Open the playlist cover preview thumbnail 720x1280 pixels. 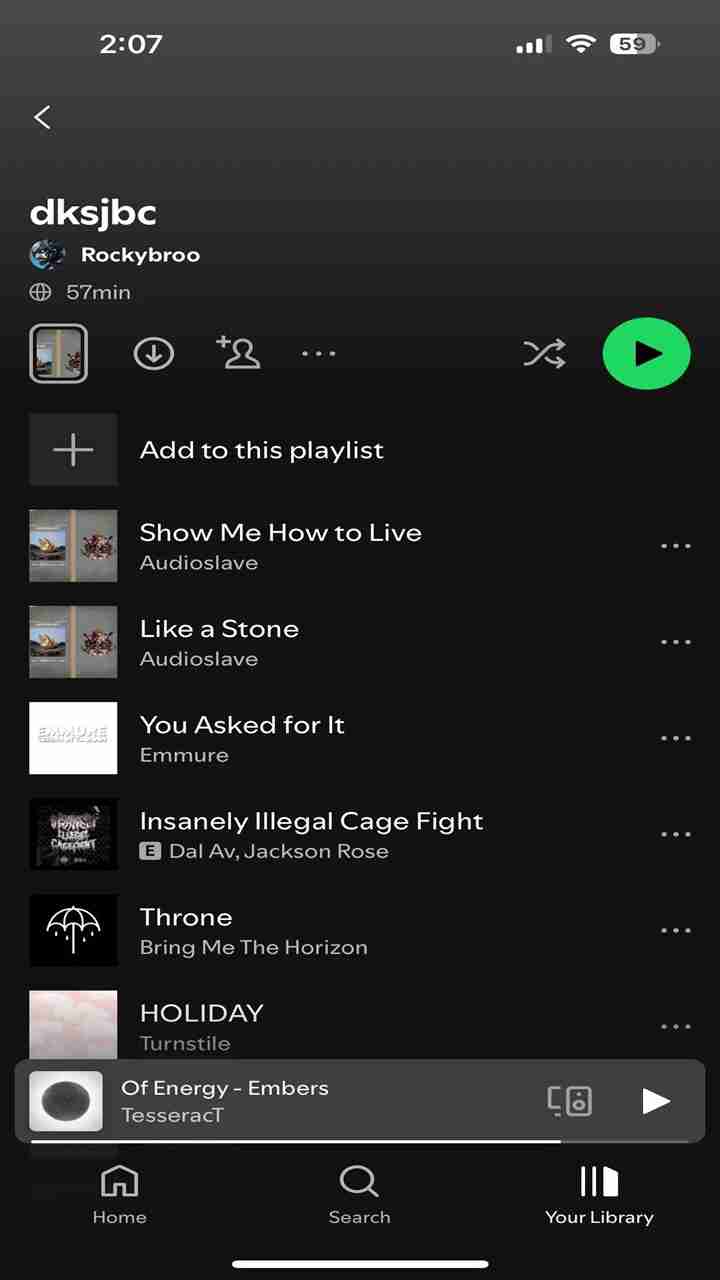58,353
